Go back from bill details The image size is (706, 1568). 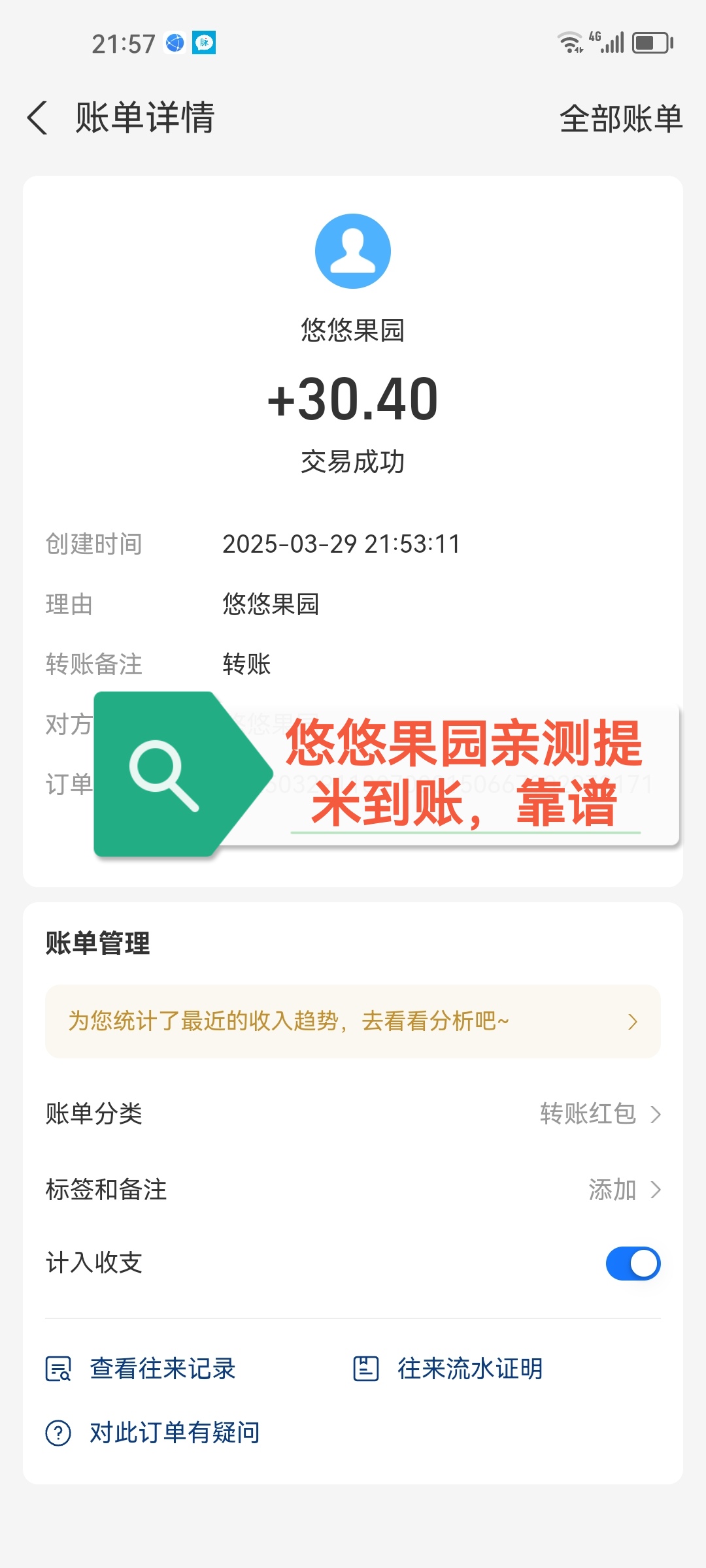click(x=38, y=118)
